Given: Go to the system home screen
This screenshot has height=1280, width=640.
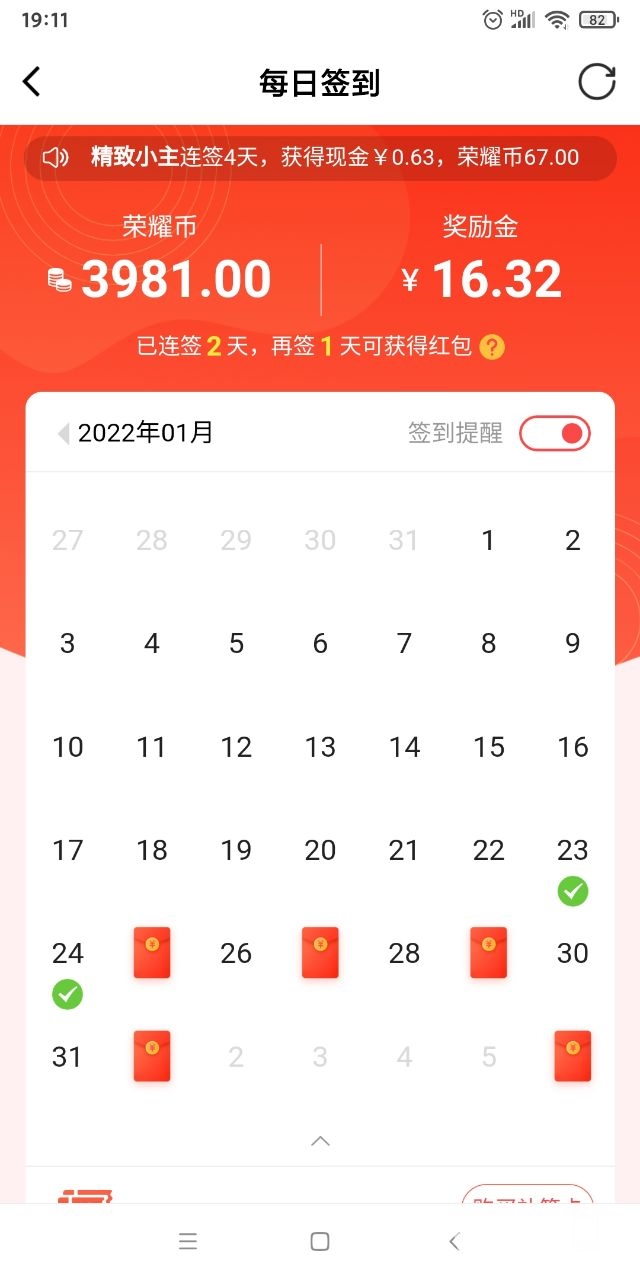Looking at the screenshot, I should (x=320, y=1241).
